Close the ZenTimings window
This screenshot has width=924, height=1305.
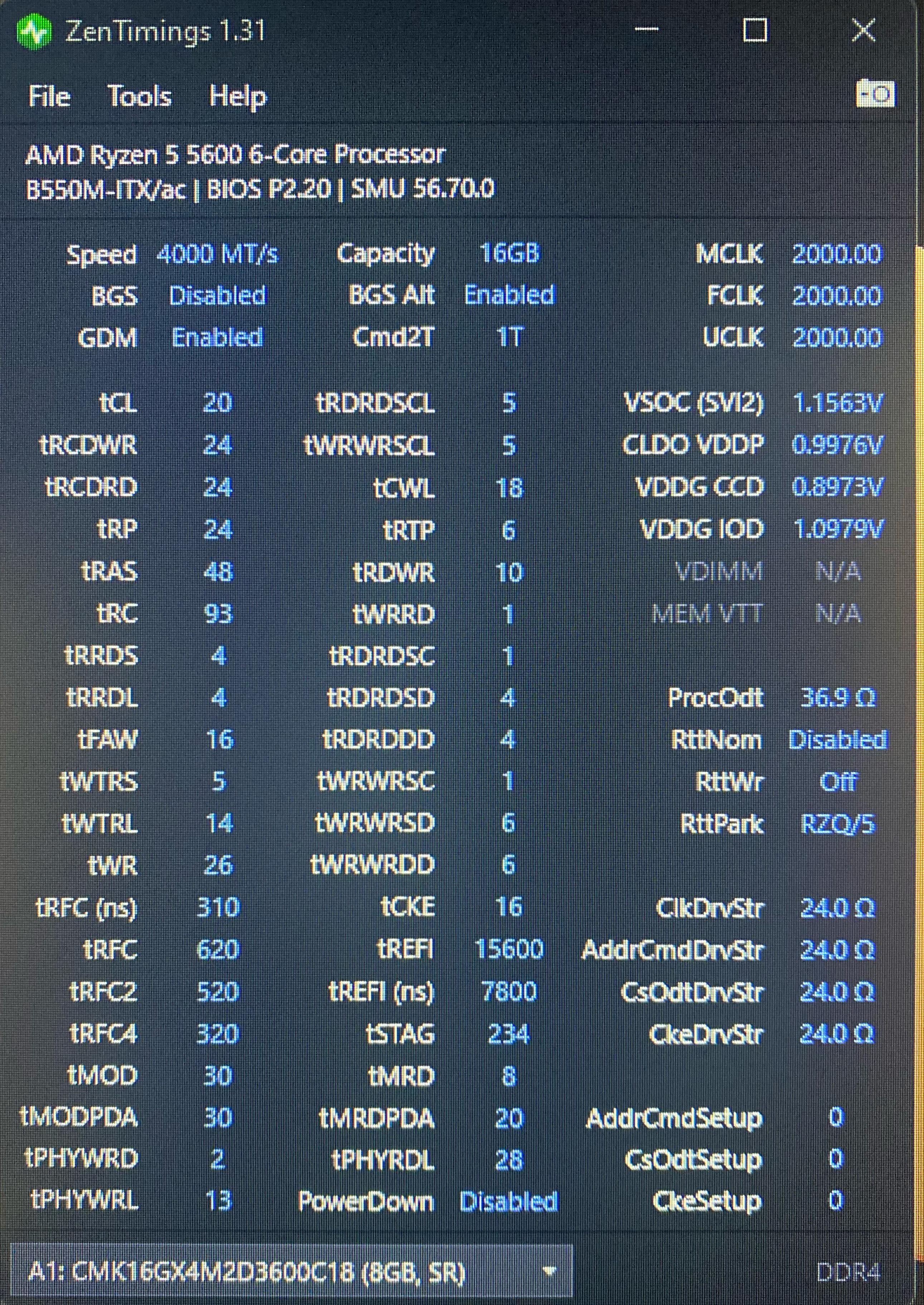[864, 30]
